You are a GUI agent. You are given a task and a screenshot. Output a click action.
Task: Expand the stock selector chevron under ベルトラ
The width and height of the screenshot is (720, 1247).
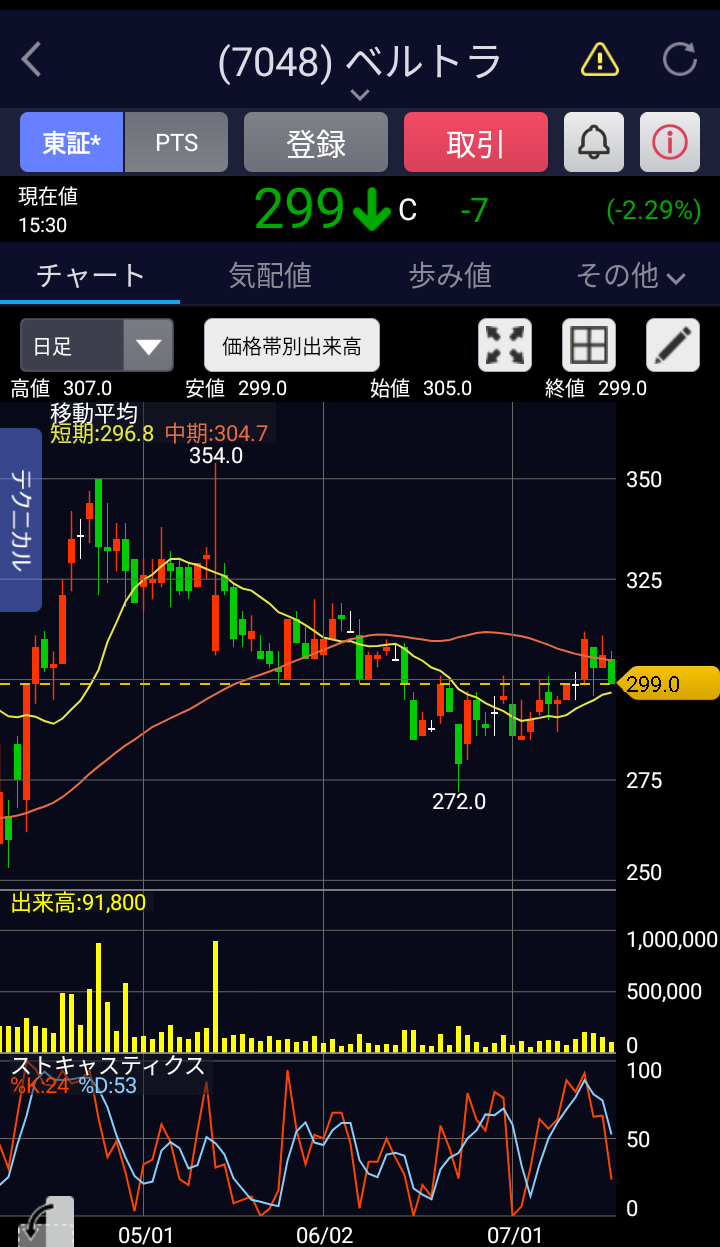[x=360, y=95]
